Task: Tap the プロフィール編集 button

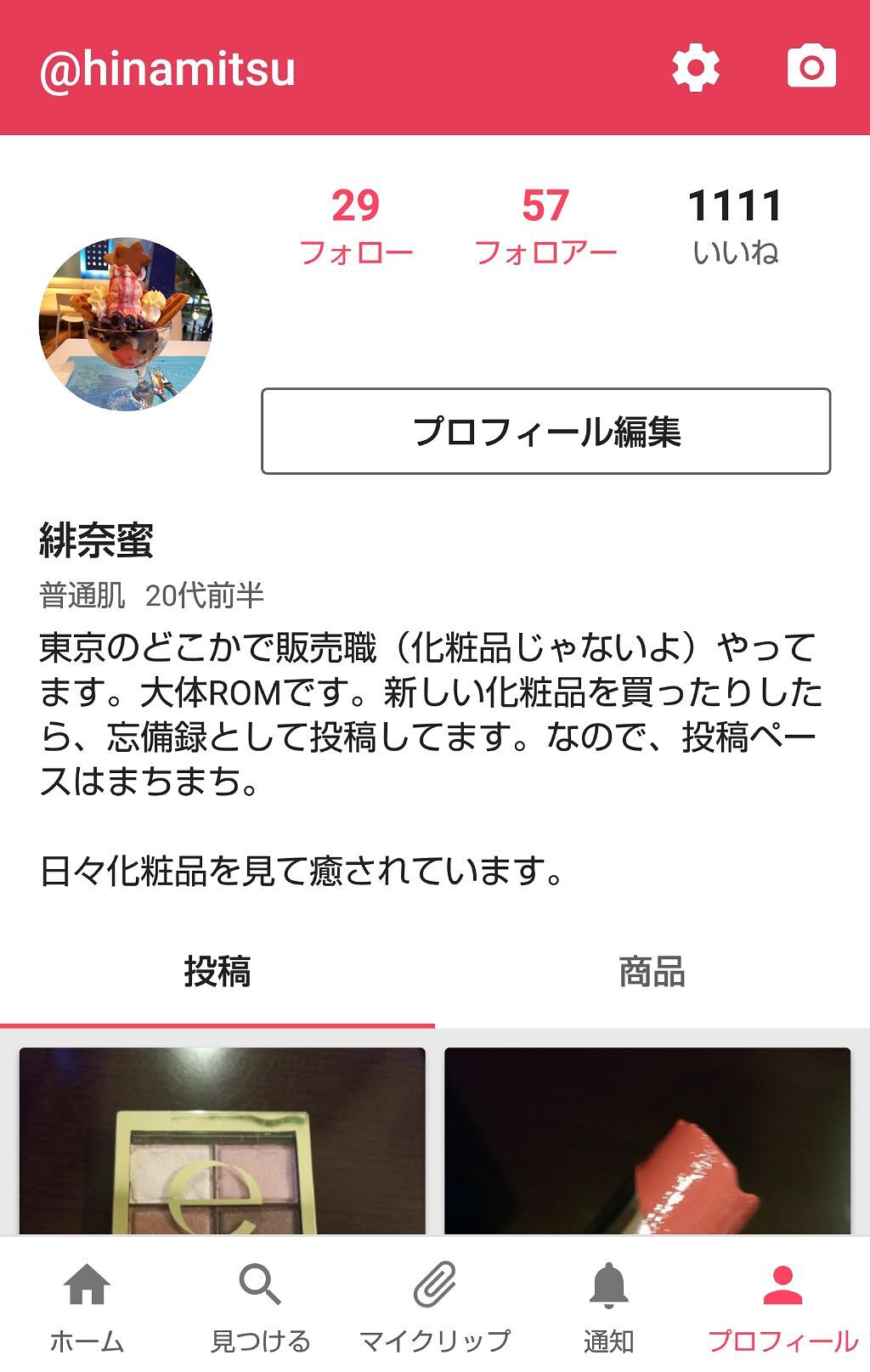Action: tap(545, 431)
